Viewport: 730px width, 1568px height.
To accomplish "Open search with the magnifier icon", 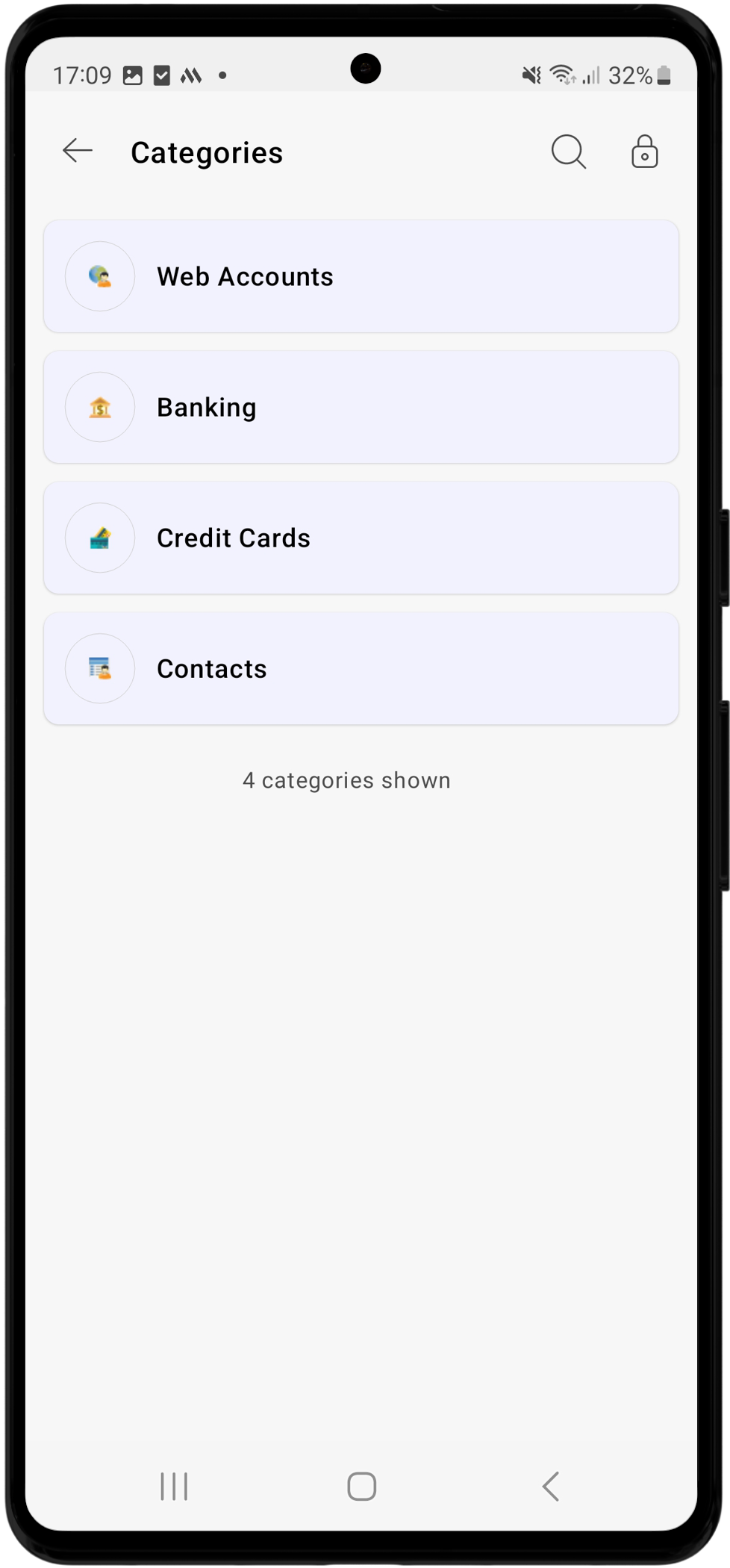I will (x=568, y=151).
